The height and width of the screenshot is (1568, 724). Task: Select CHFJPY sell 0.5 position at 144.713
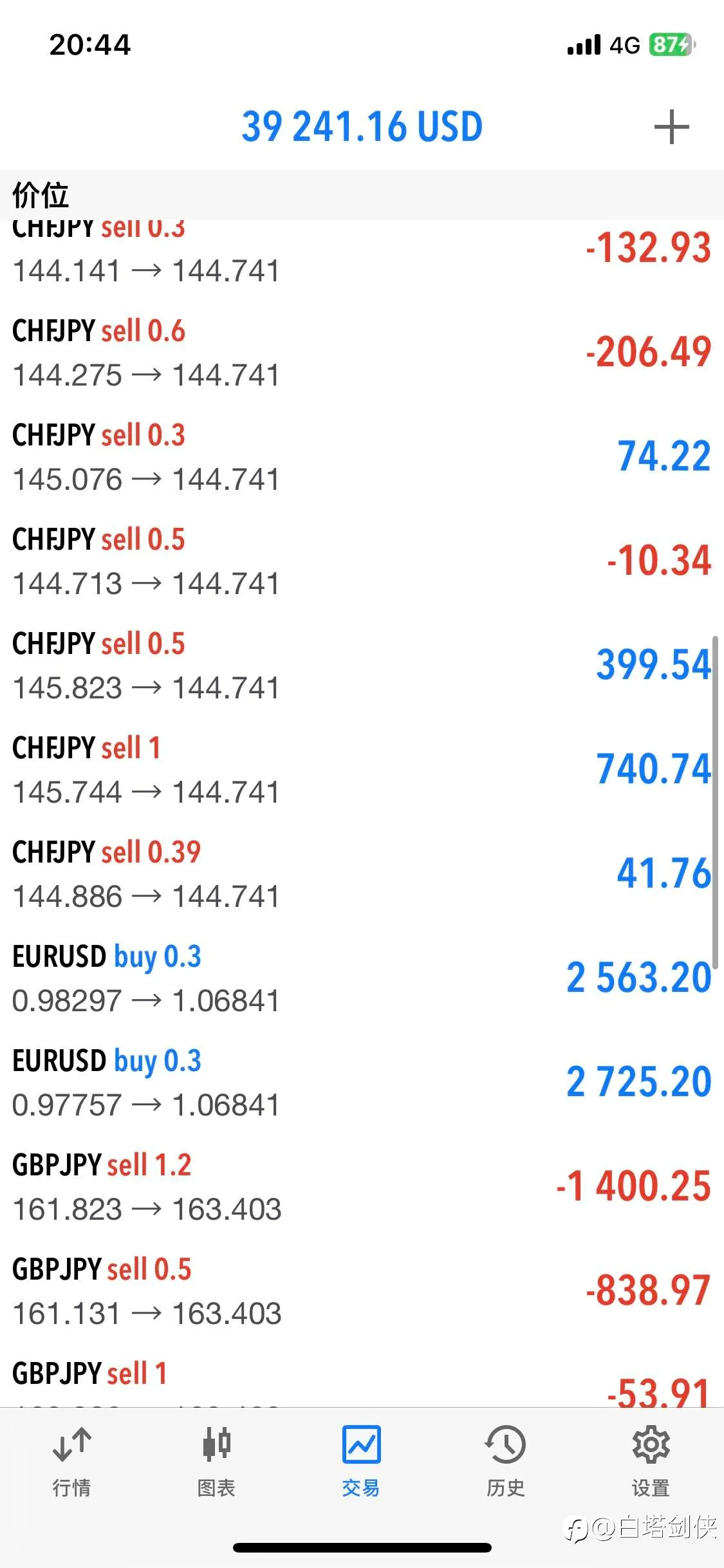(362, 561)
